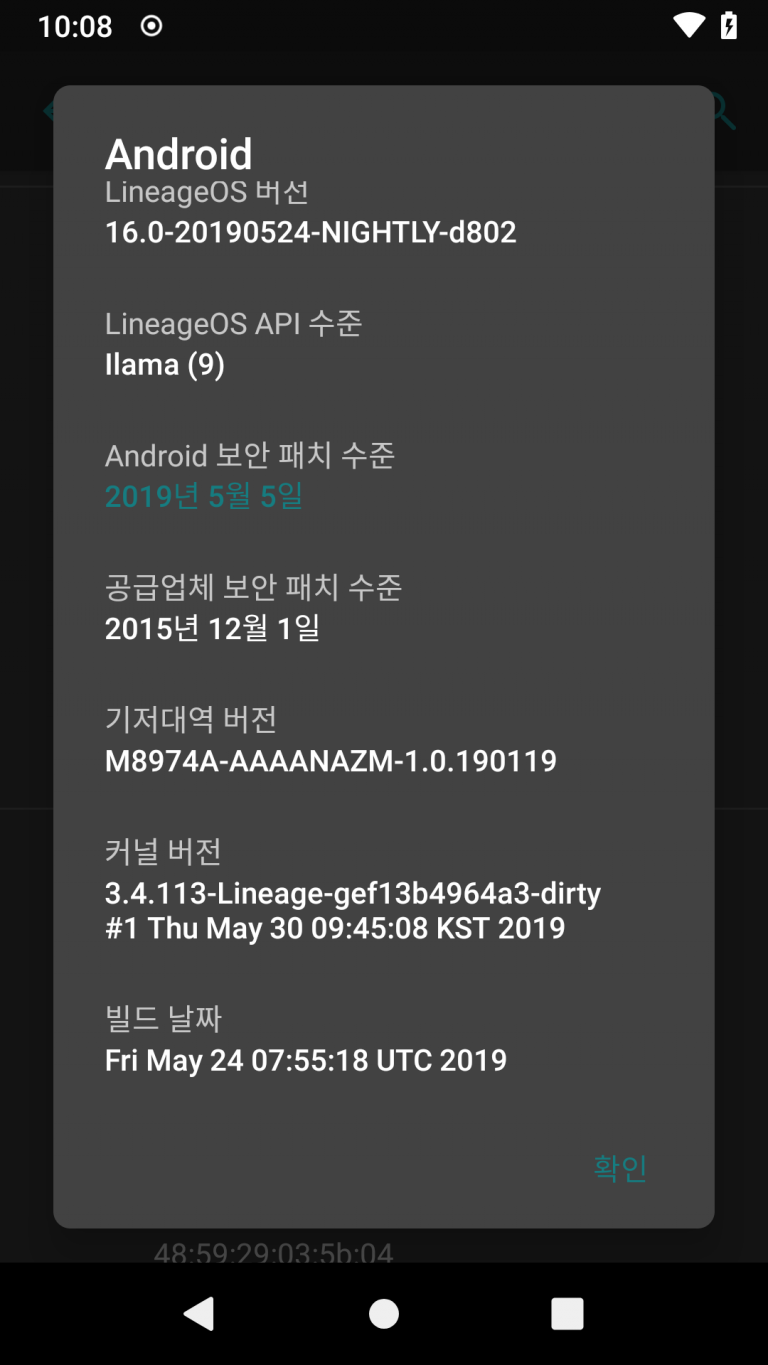
Task: Open the recent apps view
Action: [567, 1313]
